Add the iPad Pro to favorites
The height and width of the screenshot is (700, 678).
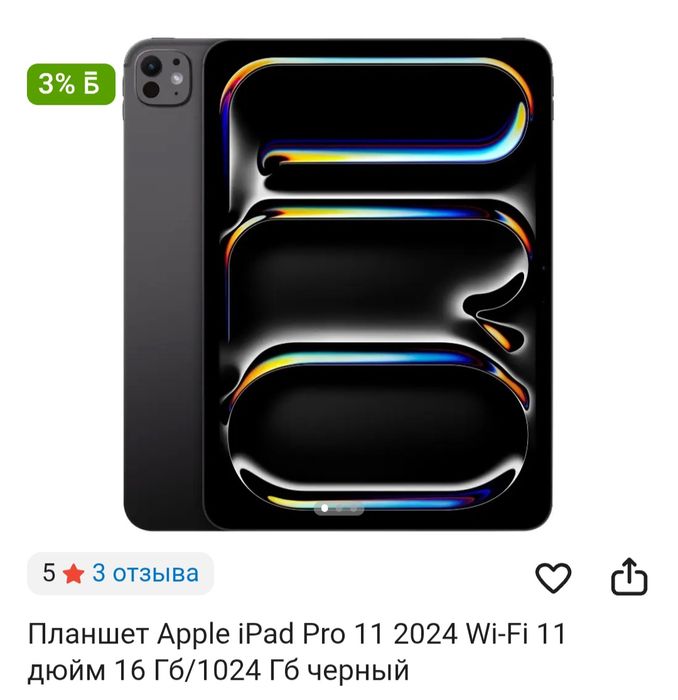click(x=553, y=577)
